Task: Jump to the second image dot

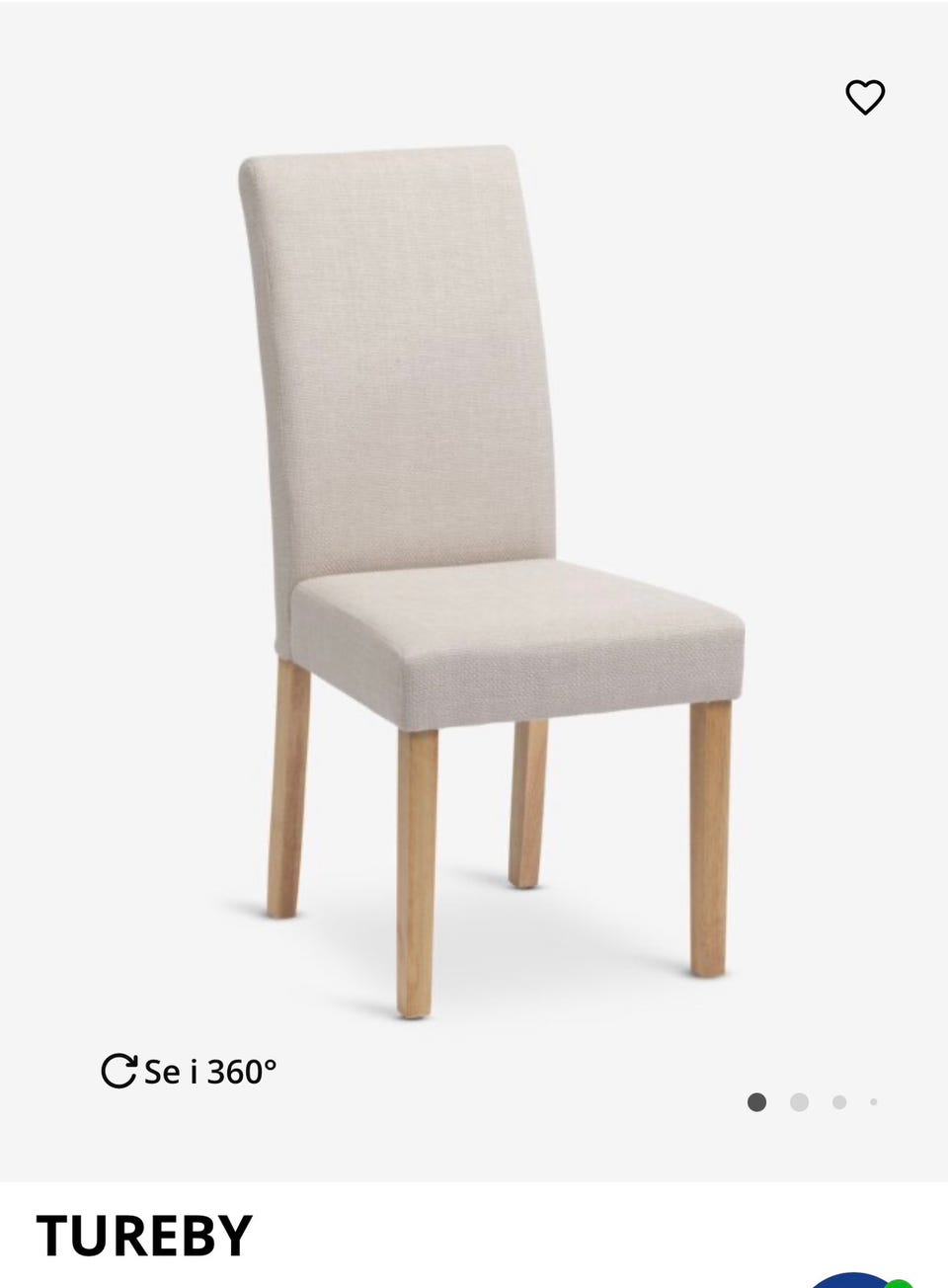Action: click(x=799, y=1102)
